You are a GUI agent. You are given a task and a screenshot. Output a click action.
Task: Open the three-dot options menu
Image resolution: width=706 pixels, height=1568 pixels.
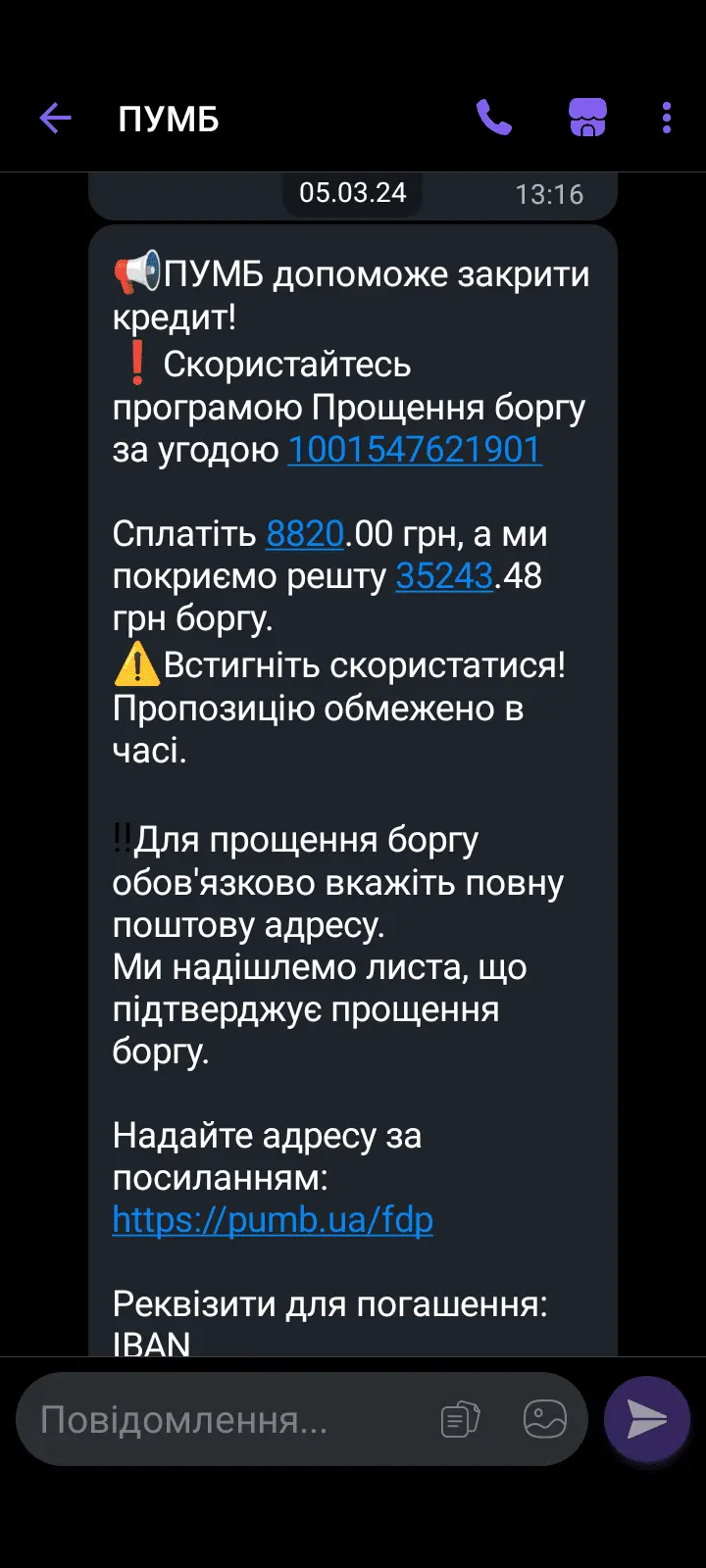coord(666,116)
